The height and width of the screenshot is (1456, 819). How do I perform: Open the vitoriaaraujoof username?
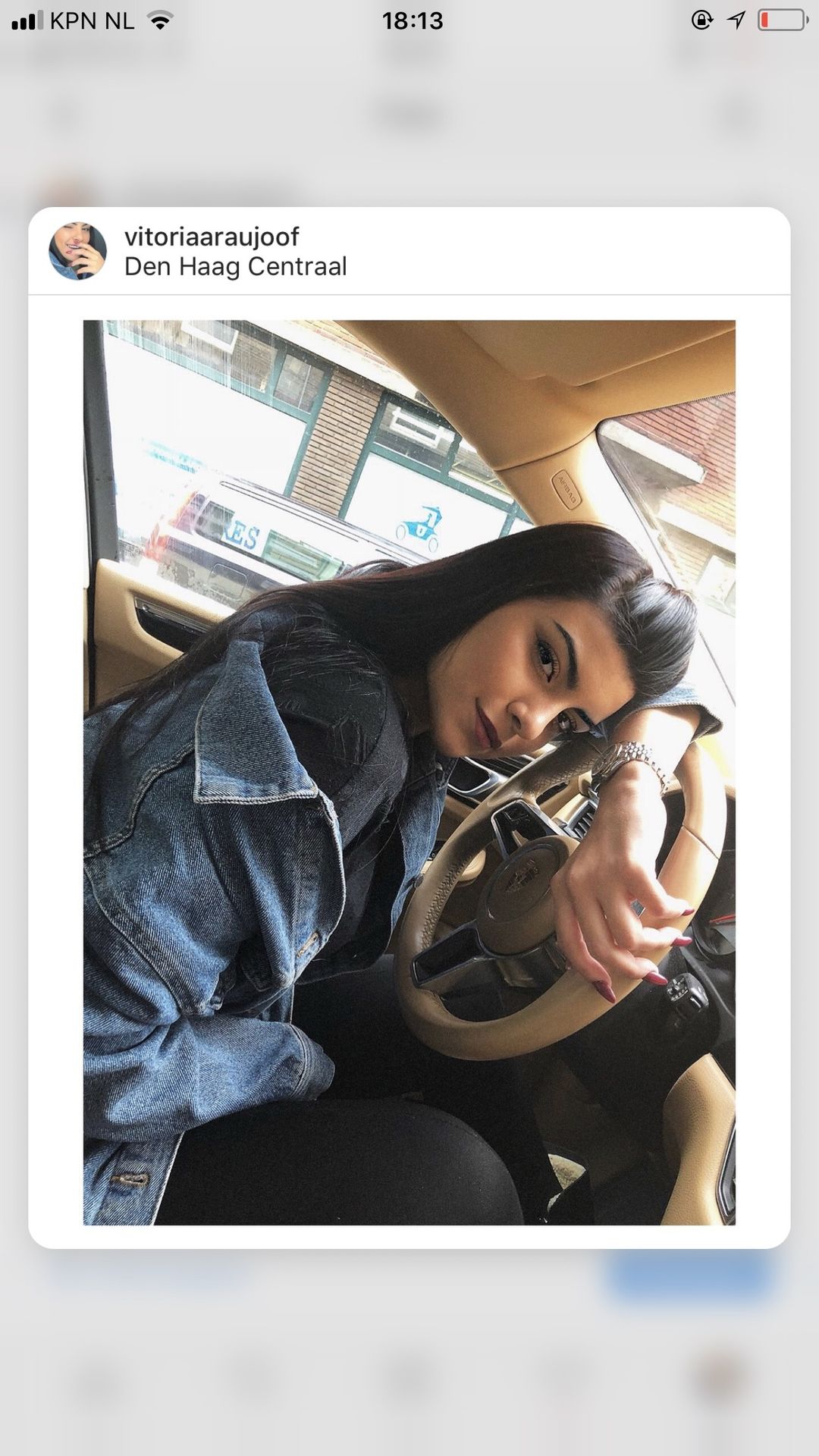(212, 237)
